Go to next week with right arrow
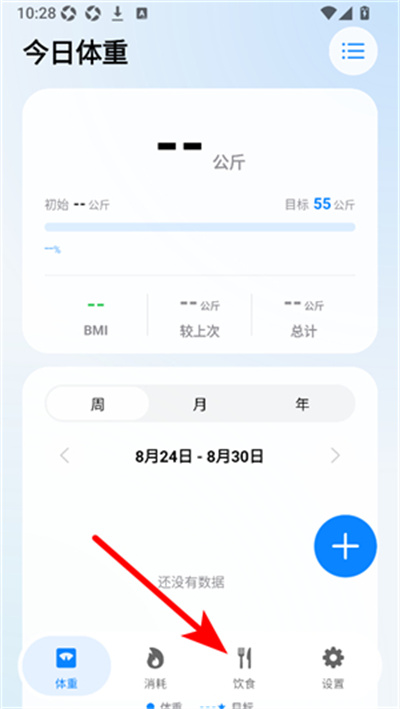 tap(335, 456)
